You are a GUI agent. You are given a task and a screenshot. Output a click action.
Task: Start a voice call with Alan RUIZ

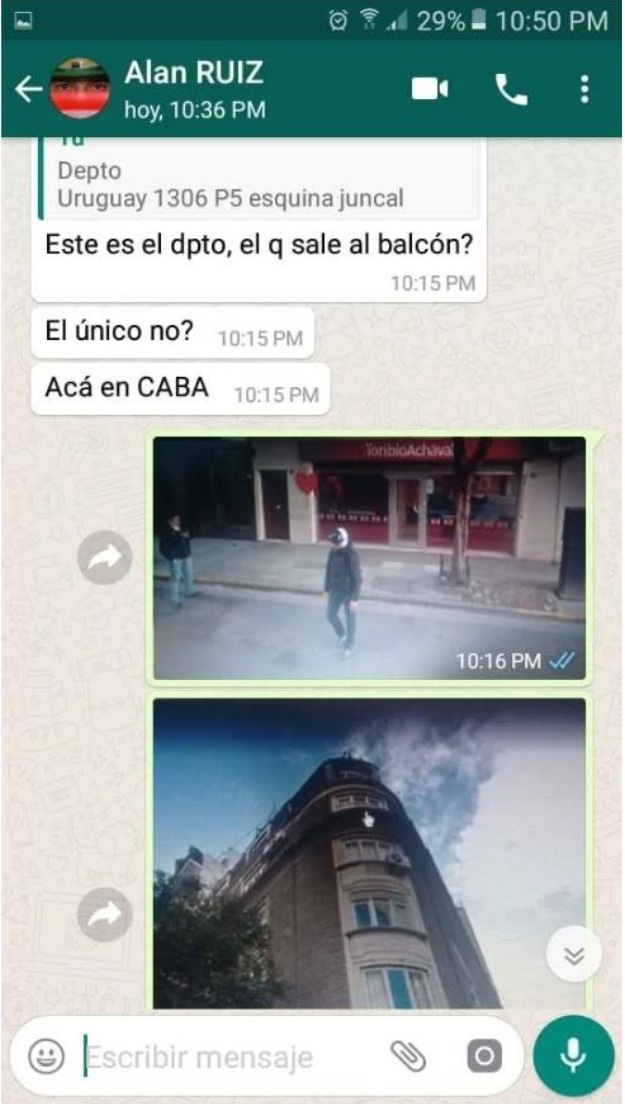point(511,90)
